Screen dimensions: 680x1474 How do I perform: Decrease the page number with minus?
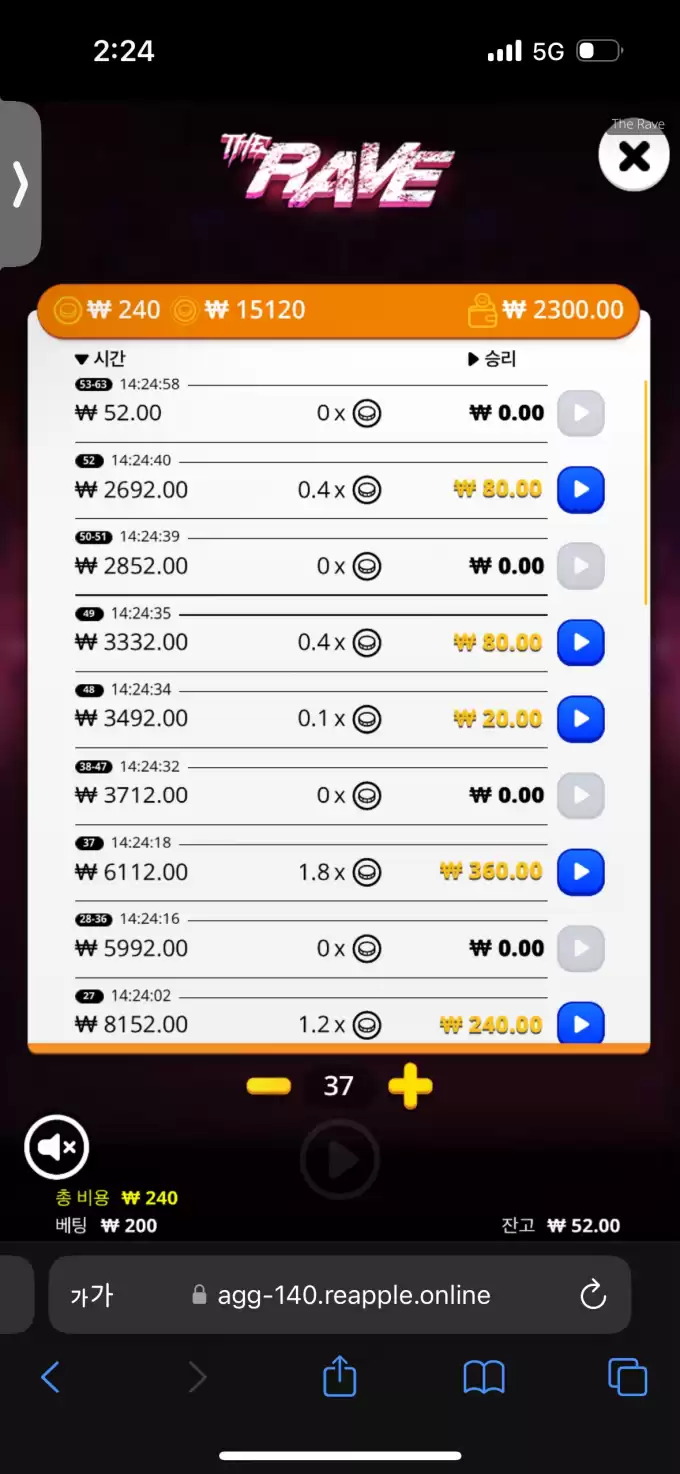click(268, 1086)
